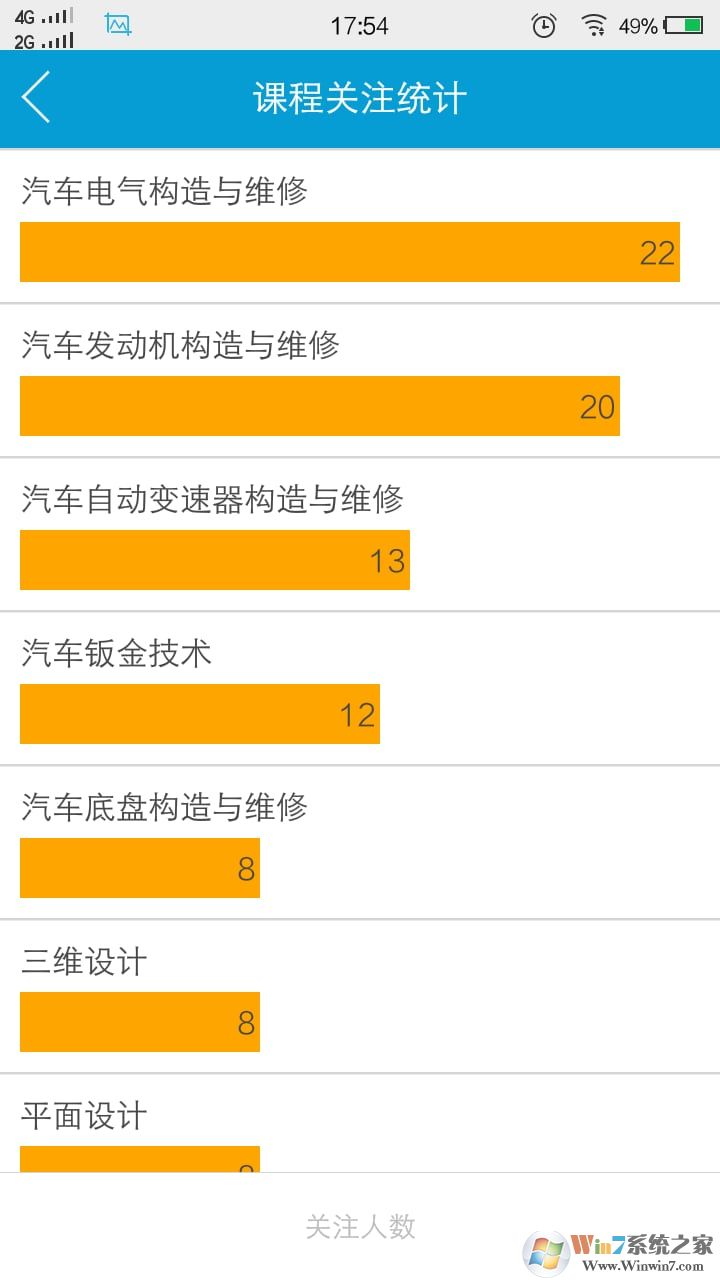Select the 汽车自动变速器构造与维修 row
The height and width of the screenshot is (1280, 720).
tap(360, 535)
